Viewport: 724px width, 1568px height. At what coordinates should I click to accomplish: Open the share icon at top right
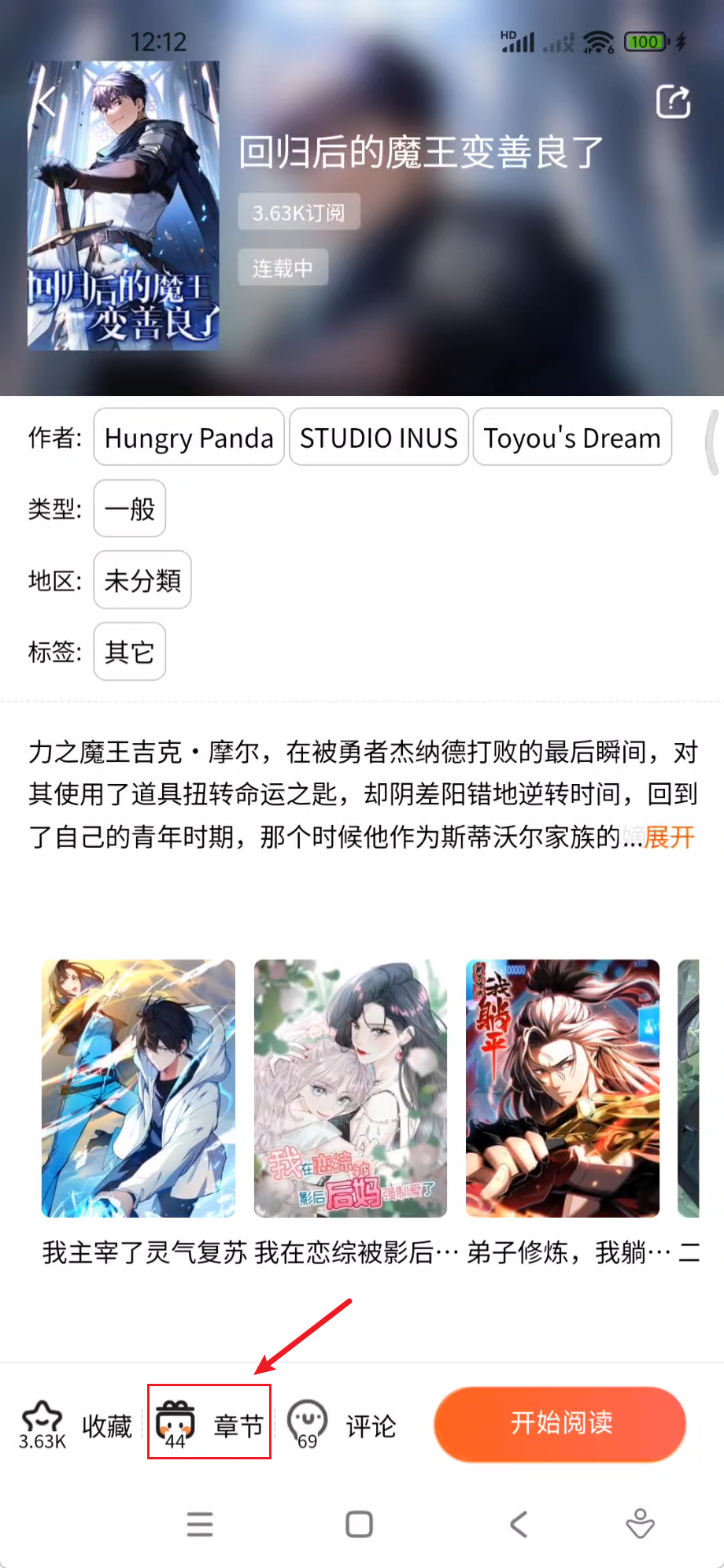[x=673, y=101]
